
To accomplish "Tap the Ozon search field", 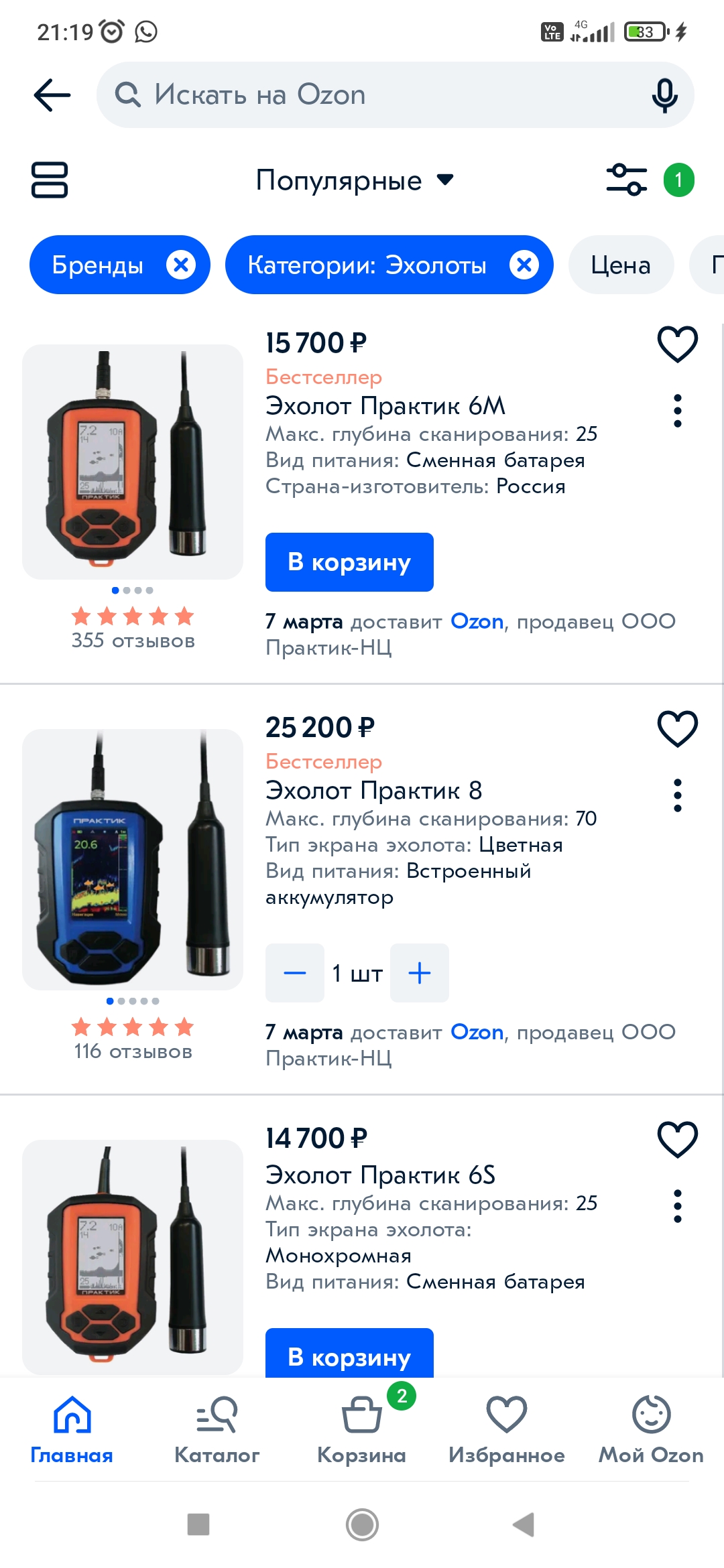I will pos(375,94).
